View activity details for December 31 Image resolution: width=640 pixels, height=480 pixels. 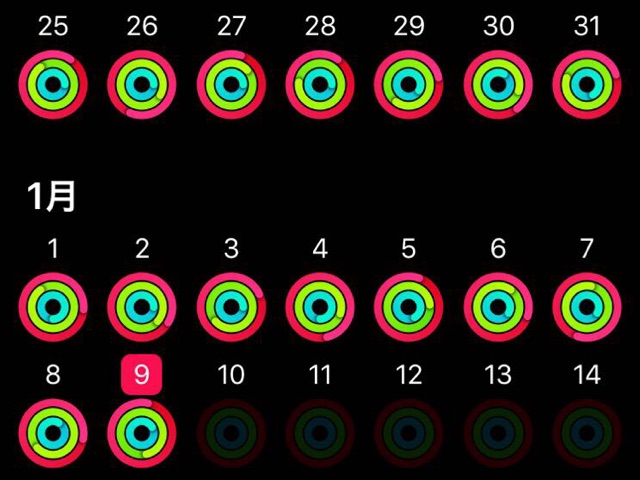click(587, 85)
